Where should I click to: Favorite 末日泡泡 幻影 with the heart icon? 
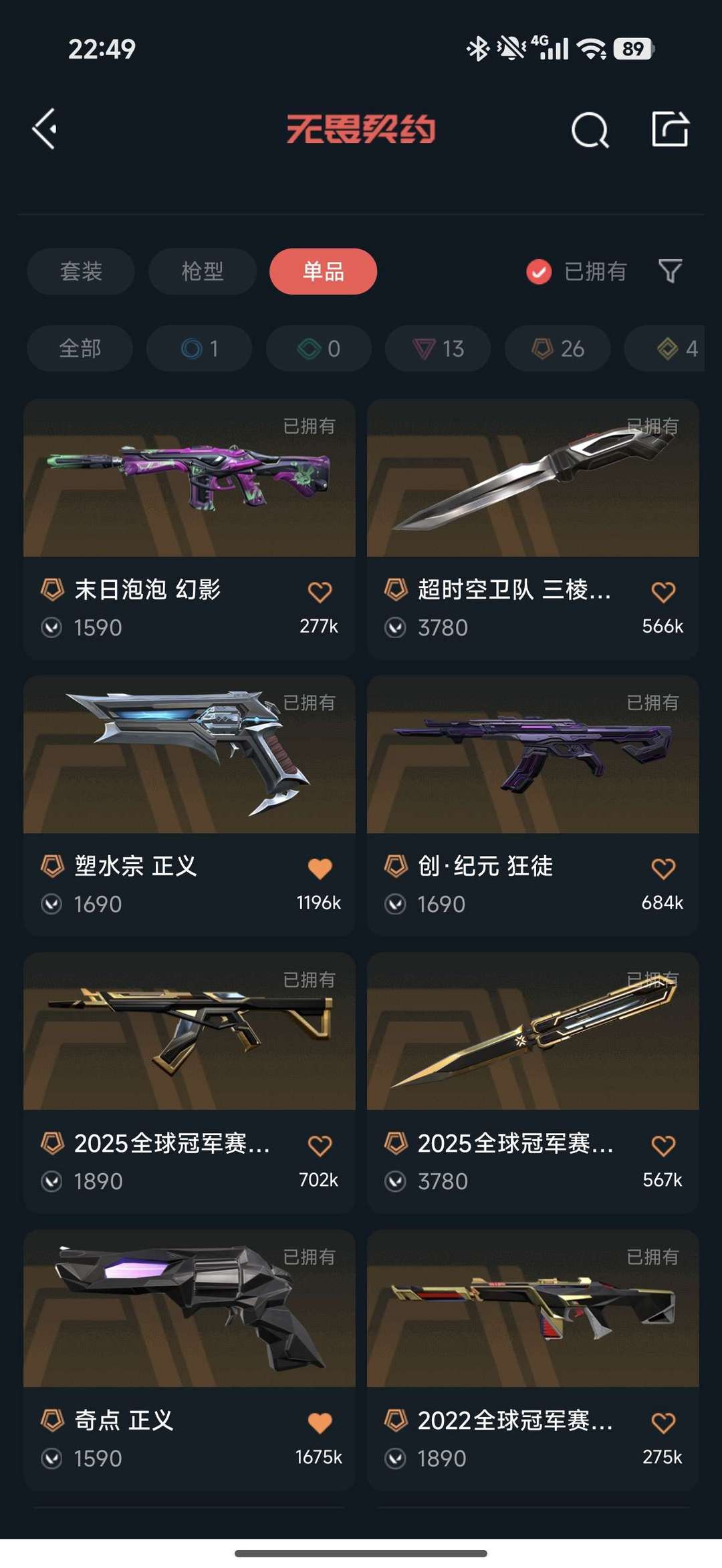[321, 591]
